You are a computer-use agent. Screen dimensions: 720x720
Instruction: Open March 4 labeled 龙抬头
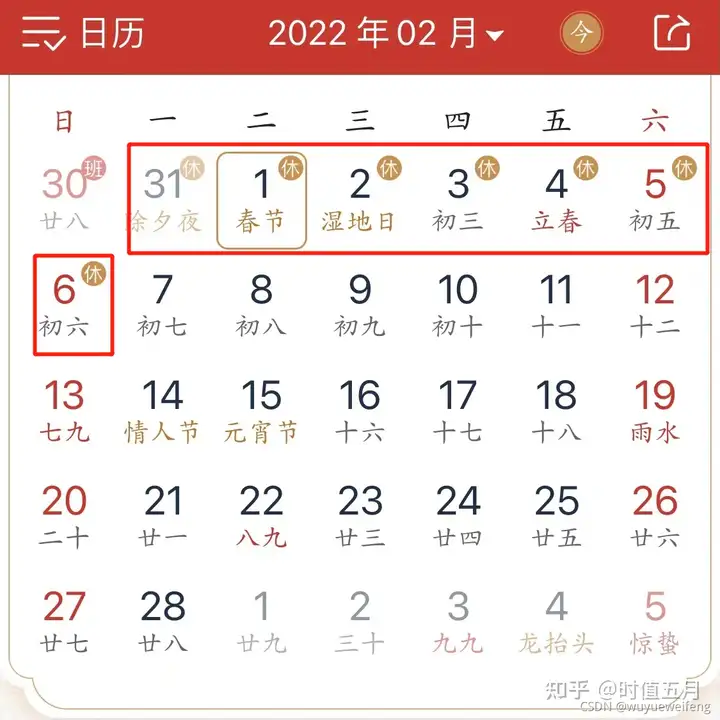tap(556, 622)
